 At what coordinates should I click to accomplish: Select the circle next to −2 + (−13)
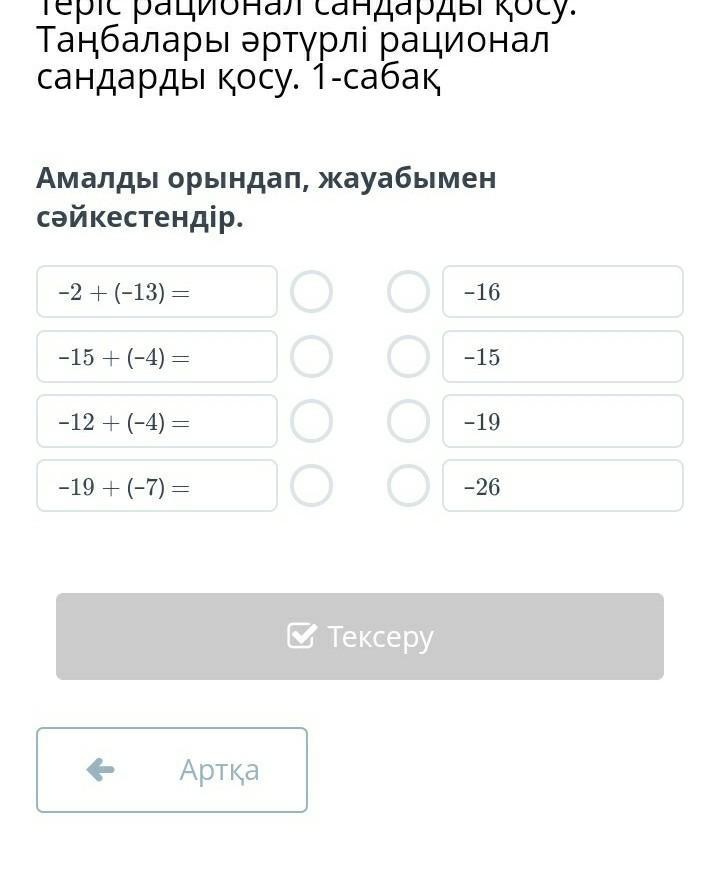pos(311,292)
